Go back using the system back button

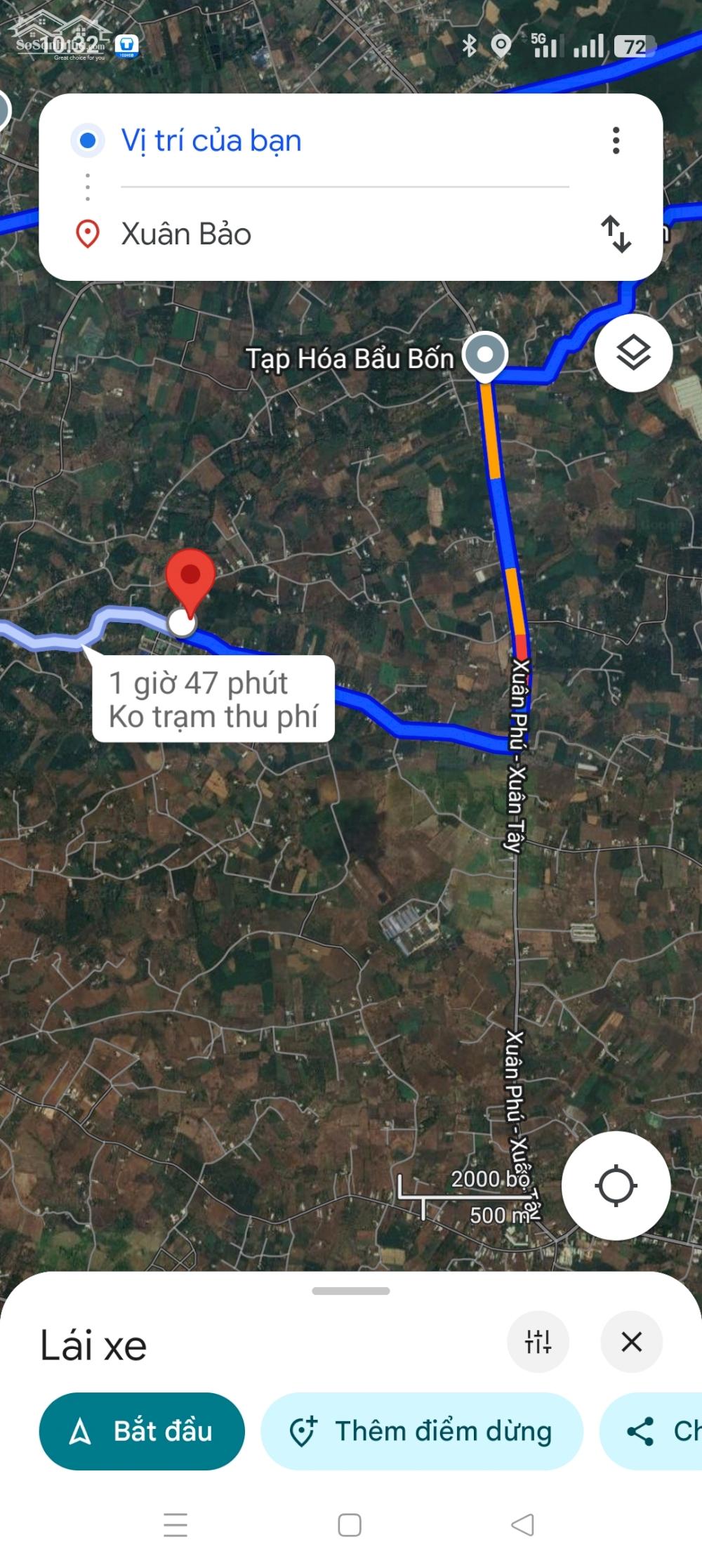523,1524
